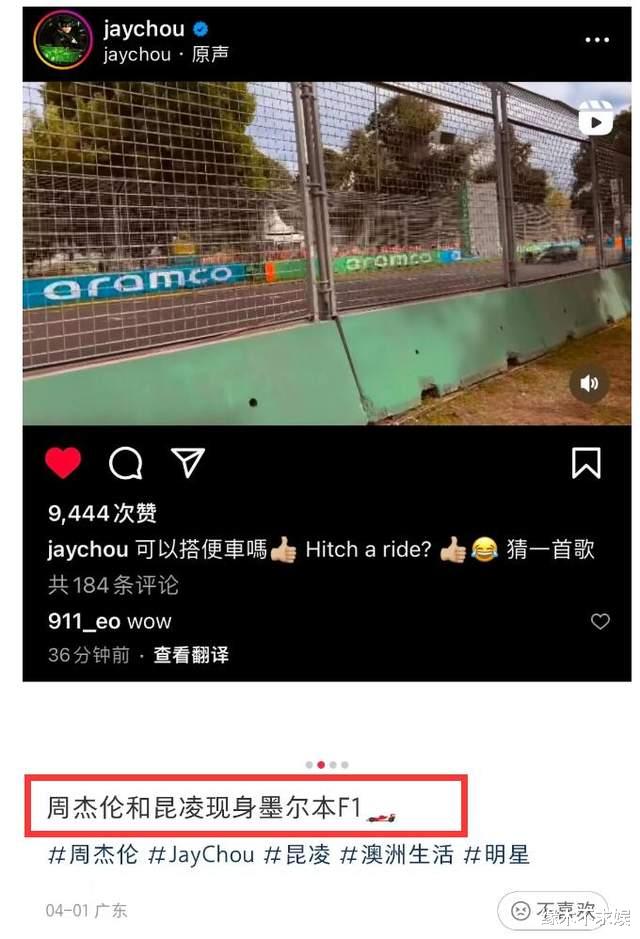Open the hashtag #周杰伦
This screenshot has width=640, height=939.
(x=93, y=854)
